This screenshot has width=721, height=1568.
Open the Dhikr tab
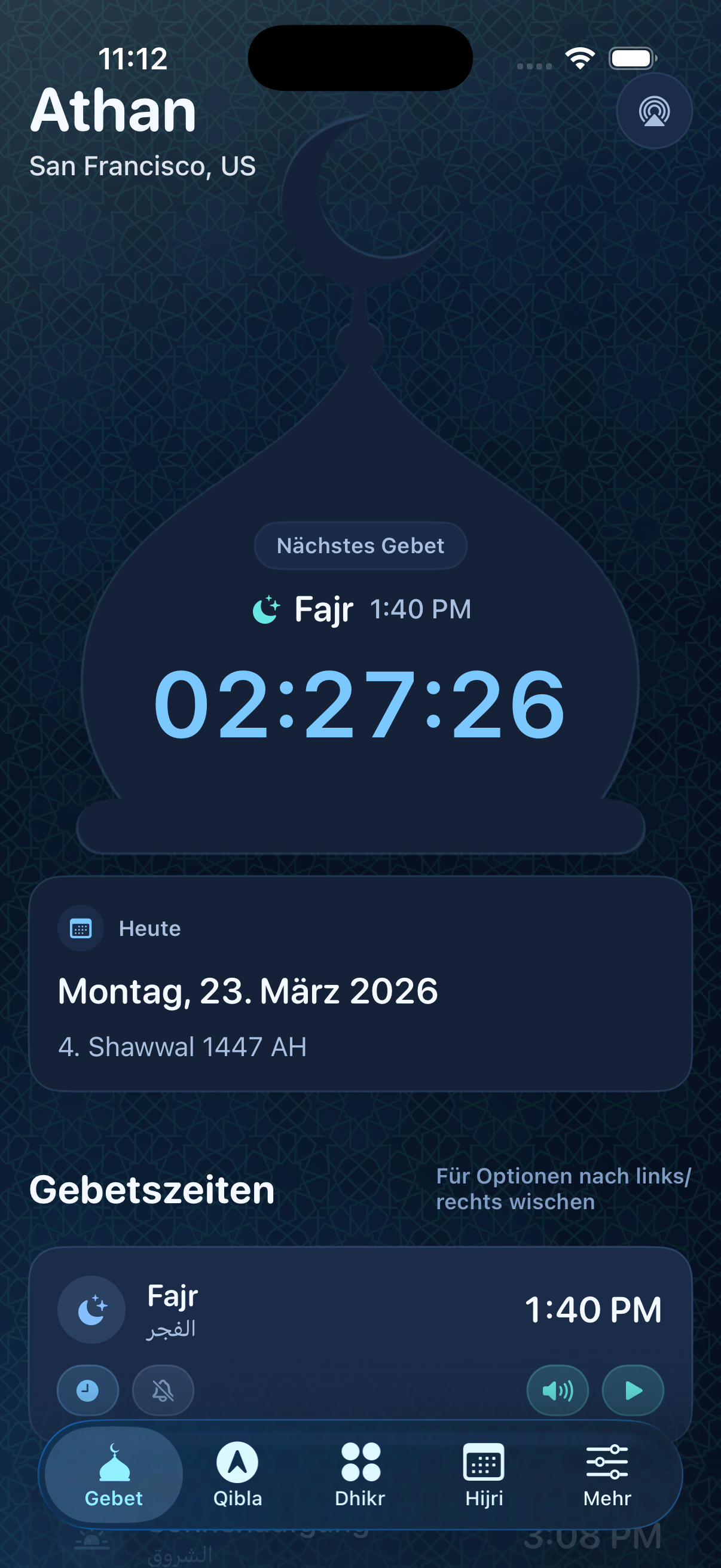pyautogui.click(x=360, y=1474)
